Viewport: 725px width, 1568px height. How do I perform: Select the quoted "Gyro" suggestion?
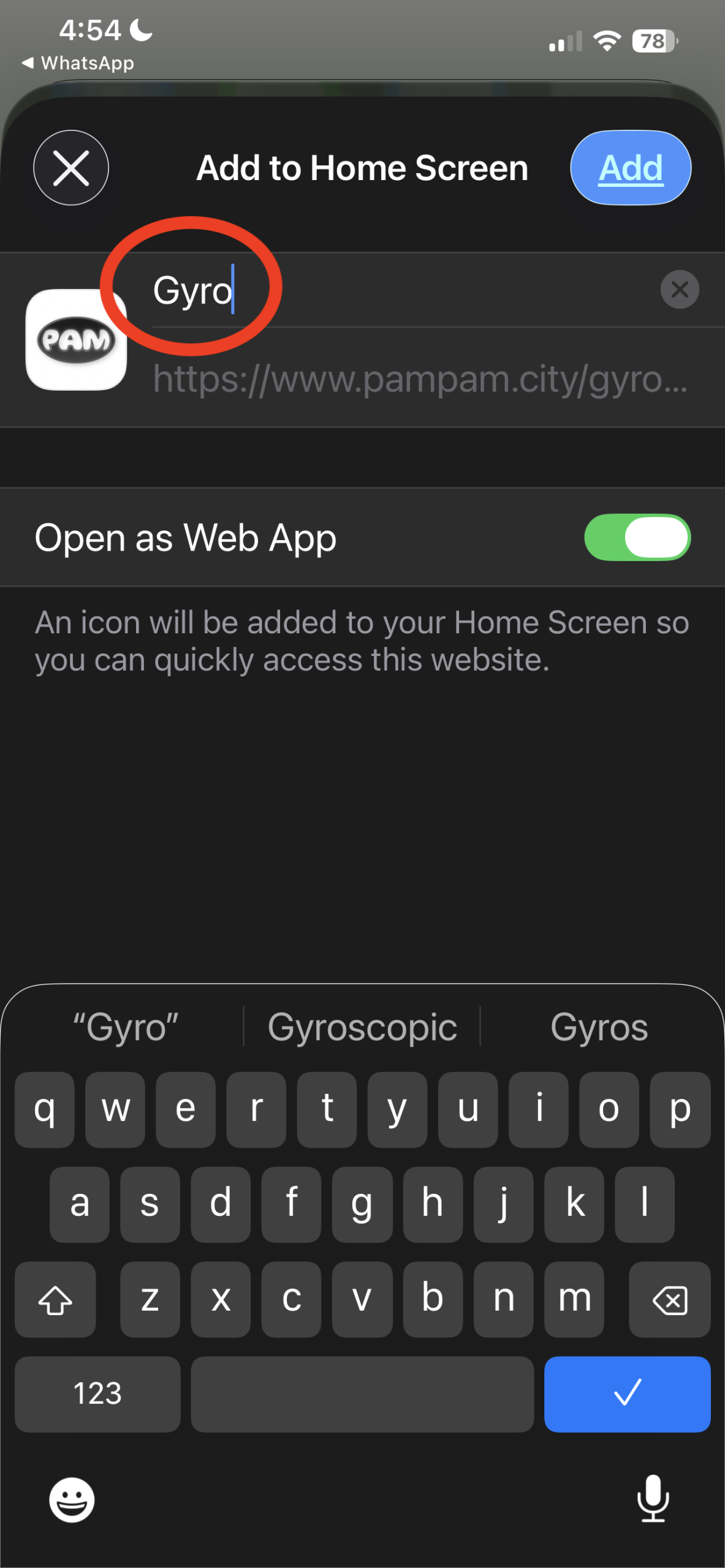click(126, 1027)
